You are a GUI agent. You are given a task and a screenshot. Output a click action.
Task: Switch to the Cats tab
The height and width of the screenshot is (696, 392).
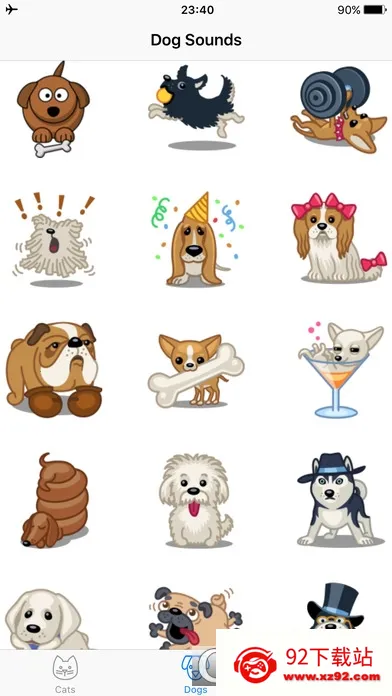click(x=65, y=673)
